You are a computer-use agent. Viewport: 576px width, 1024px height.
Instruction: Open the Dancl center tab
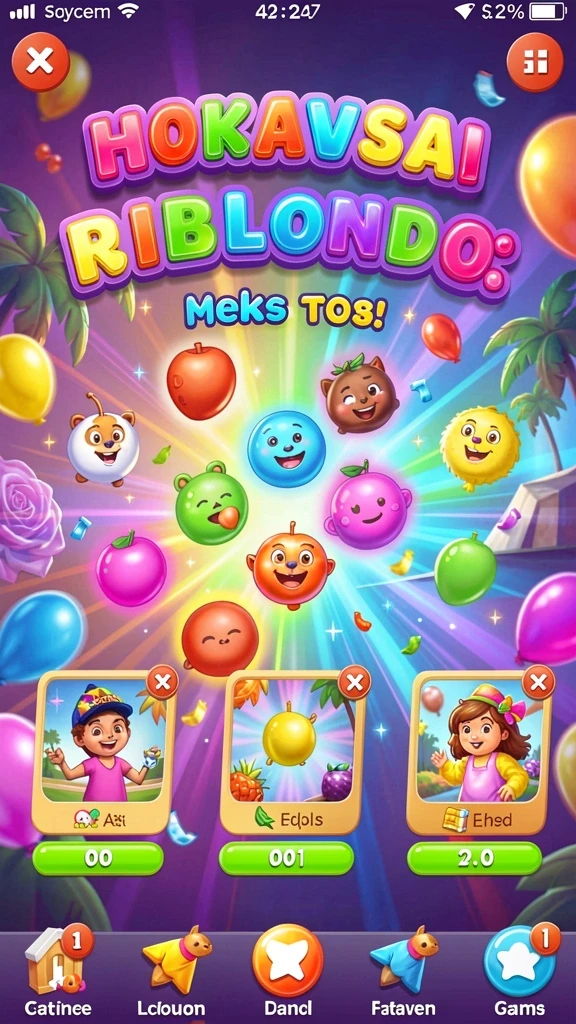click(x=288, y=972)
